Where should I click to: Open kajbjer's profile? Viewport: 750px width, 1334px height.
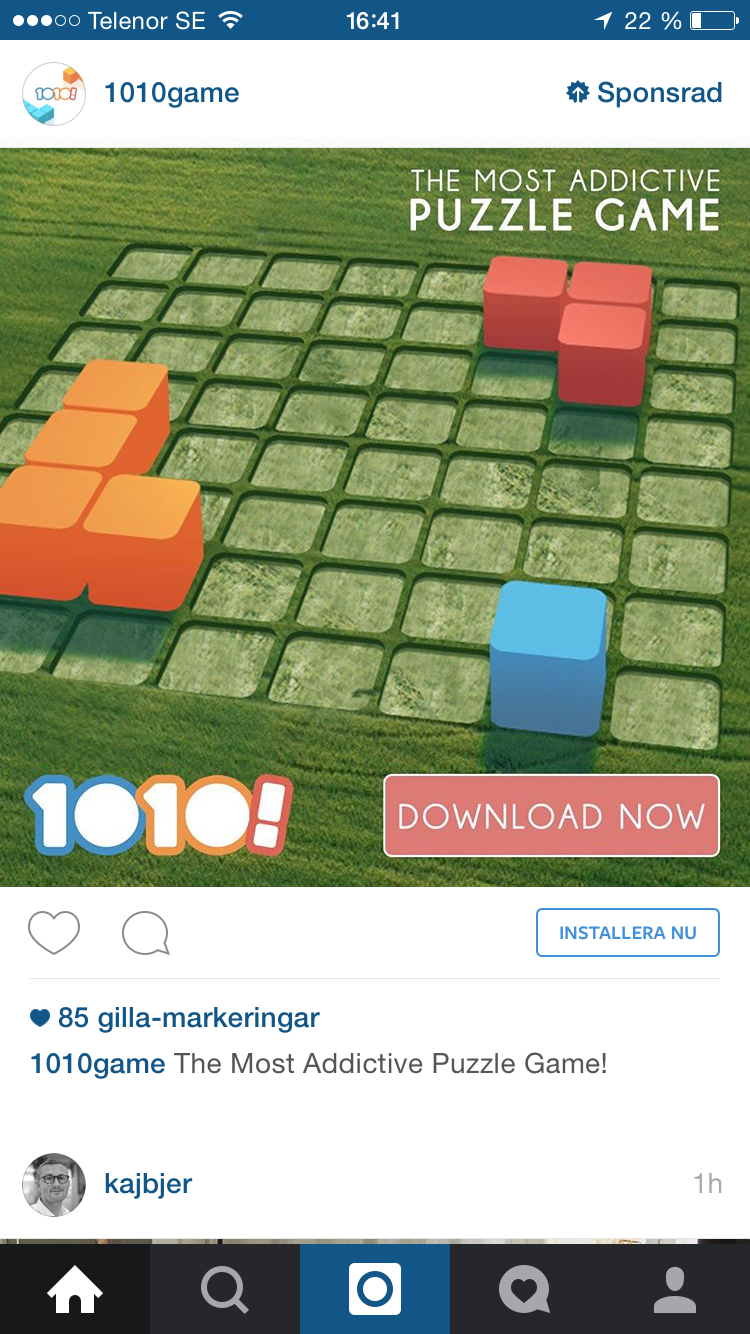pos(148,1183)
